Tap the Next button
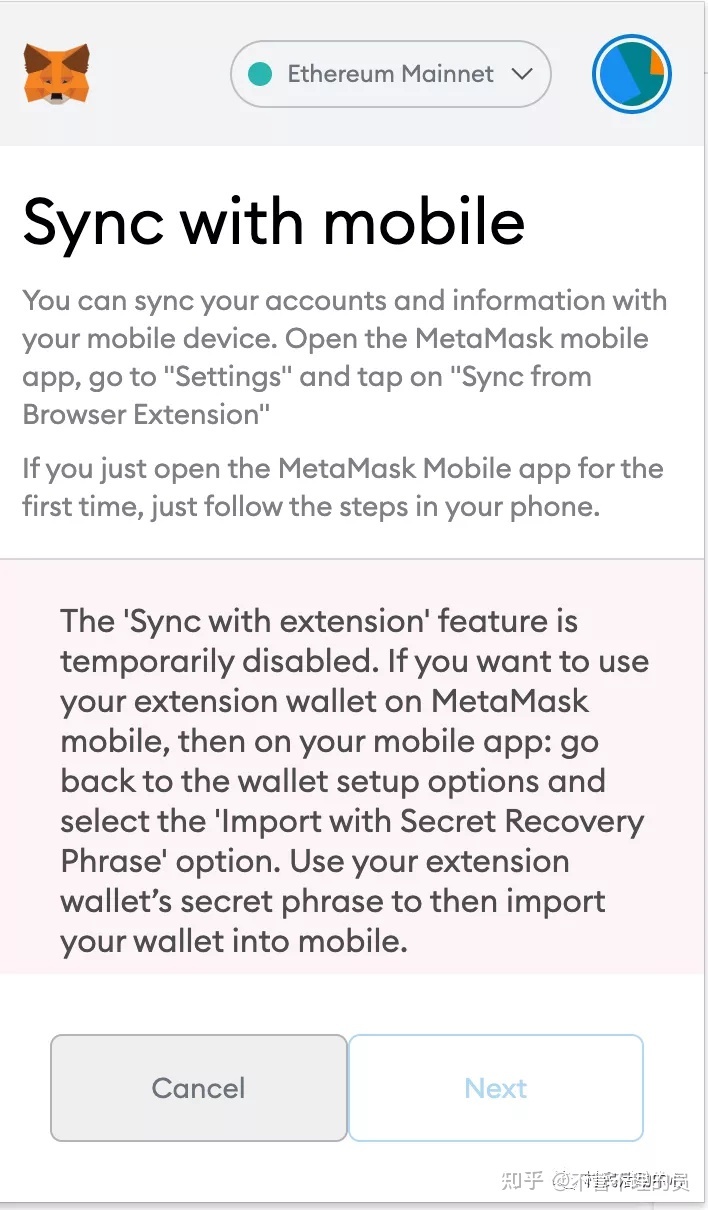Viewport: 708px width, 1210px height. [495, 1088]
